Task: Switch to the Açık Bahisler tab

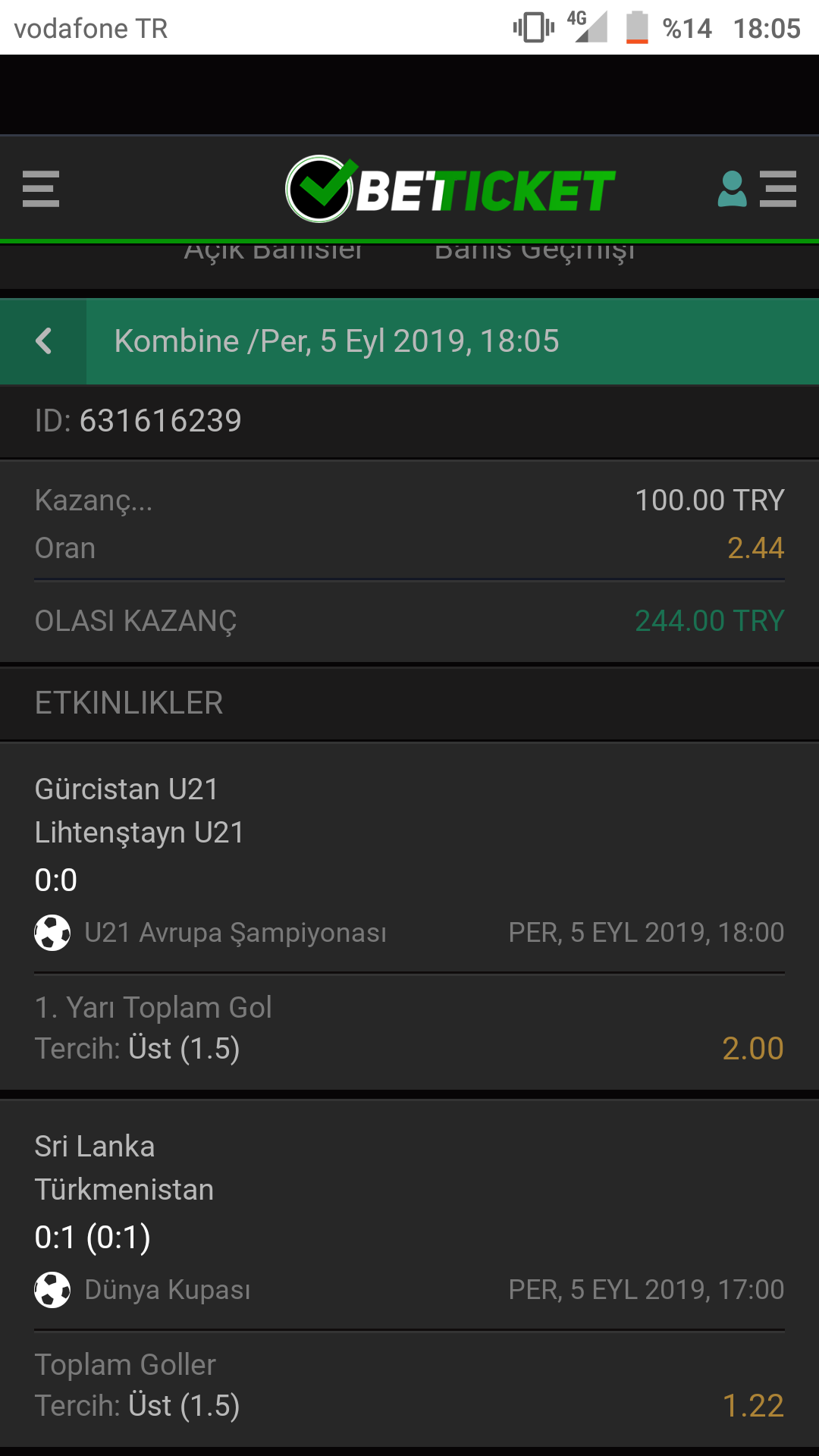Action: click(x=274, y=250)
